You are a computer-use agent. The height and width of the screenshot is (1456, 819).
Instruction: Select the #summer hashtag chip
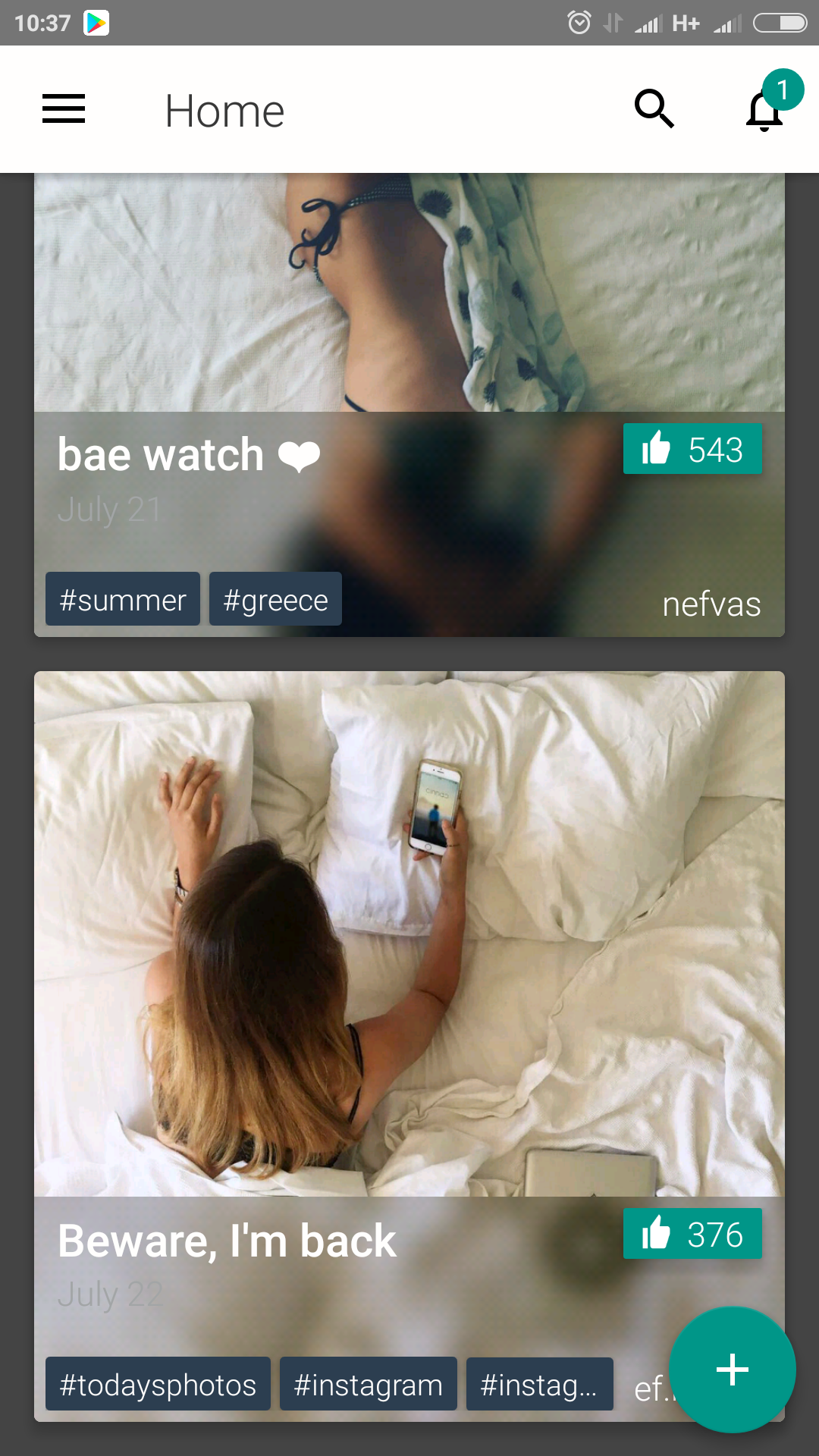click(x=123, y=599)
